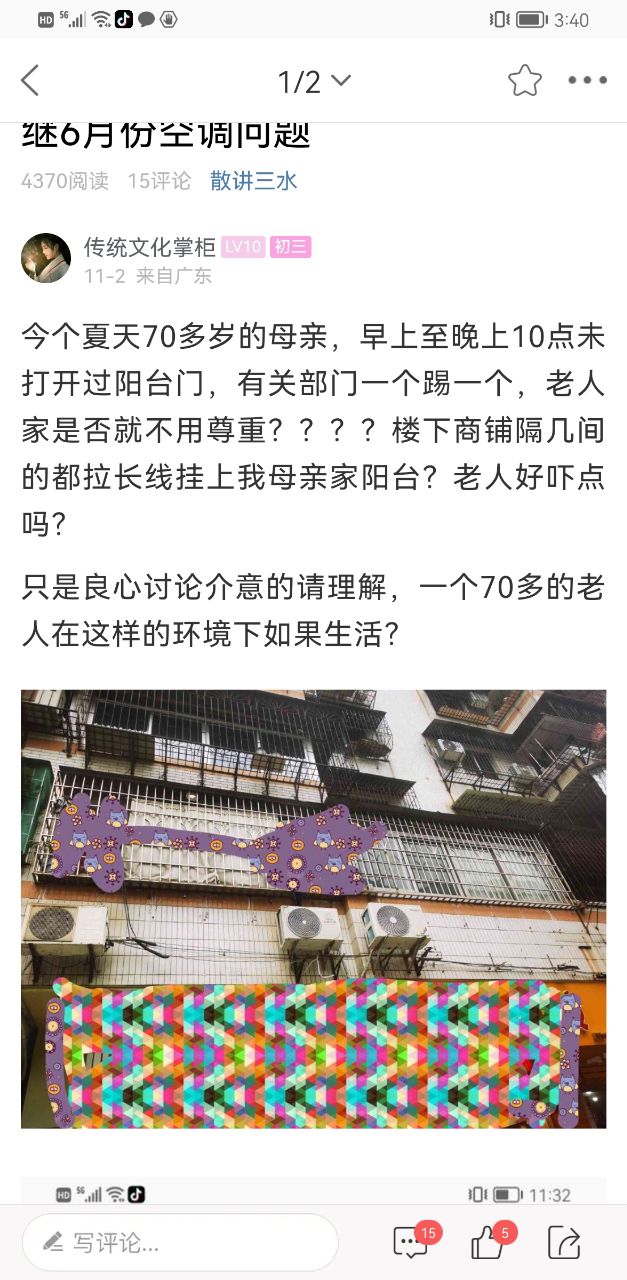
Task: View 传统文化掌柜's profile avatar
Action: pos(46,258)
